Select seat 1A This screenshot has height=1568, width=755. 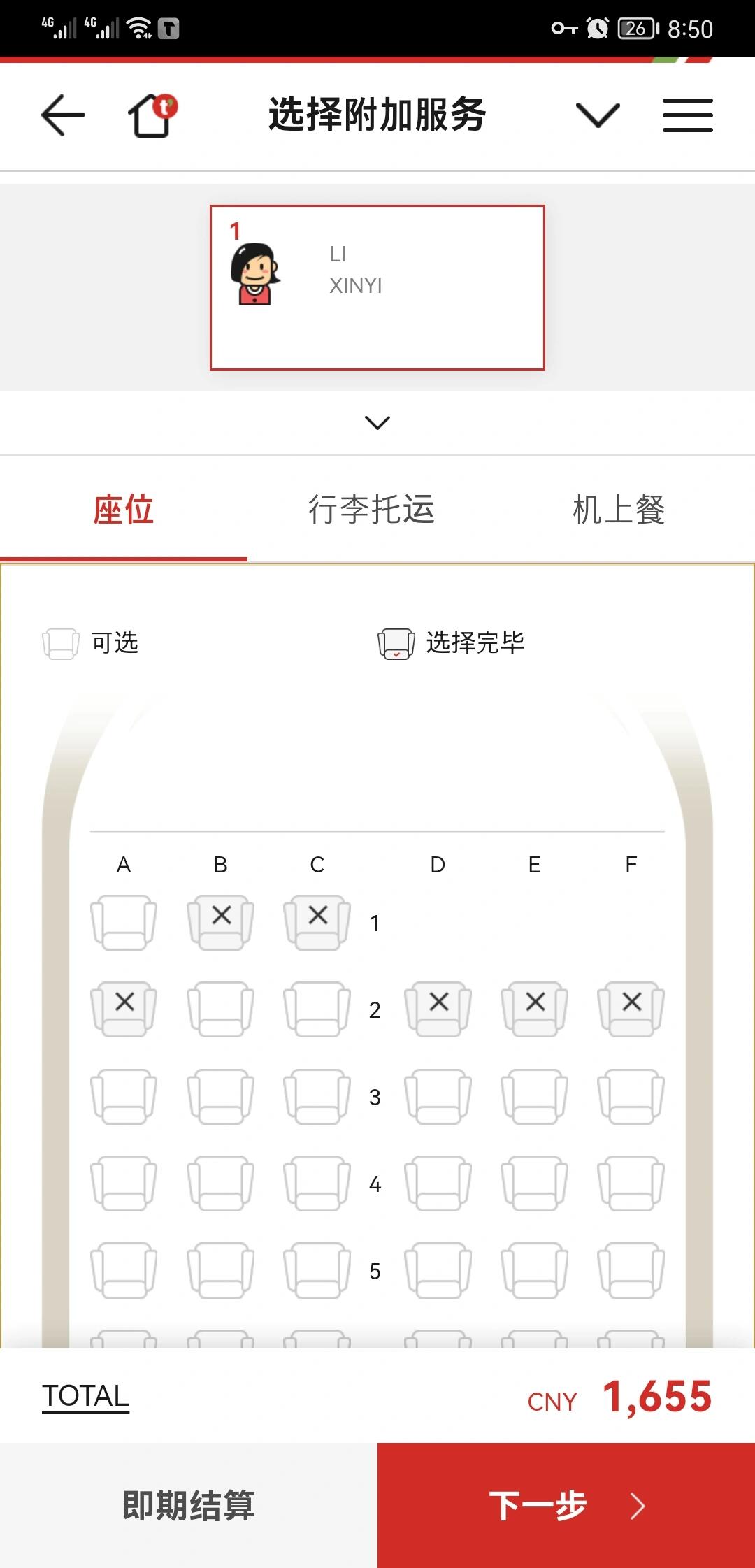(124, 923)
